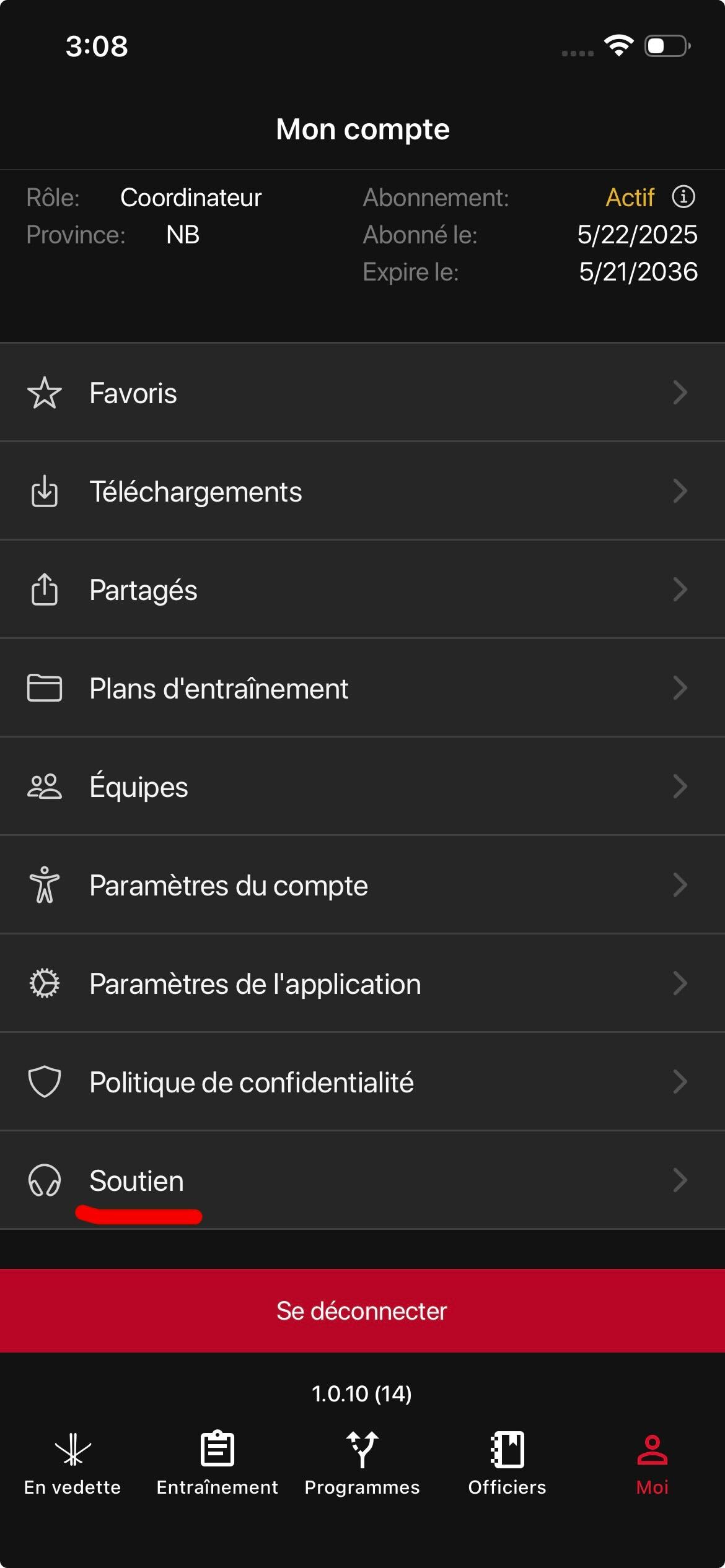Click the share icon next to Partagés

(43, 589)
